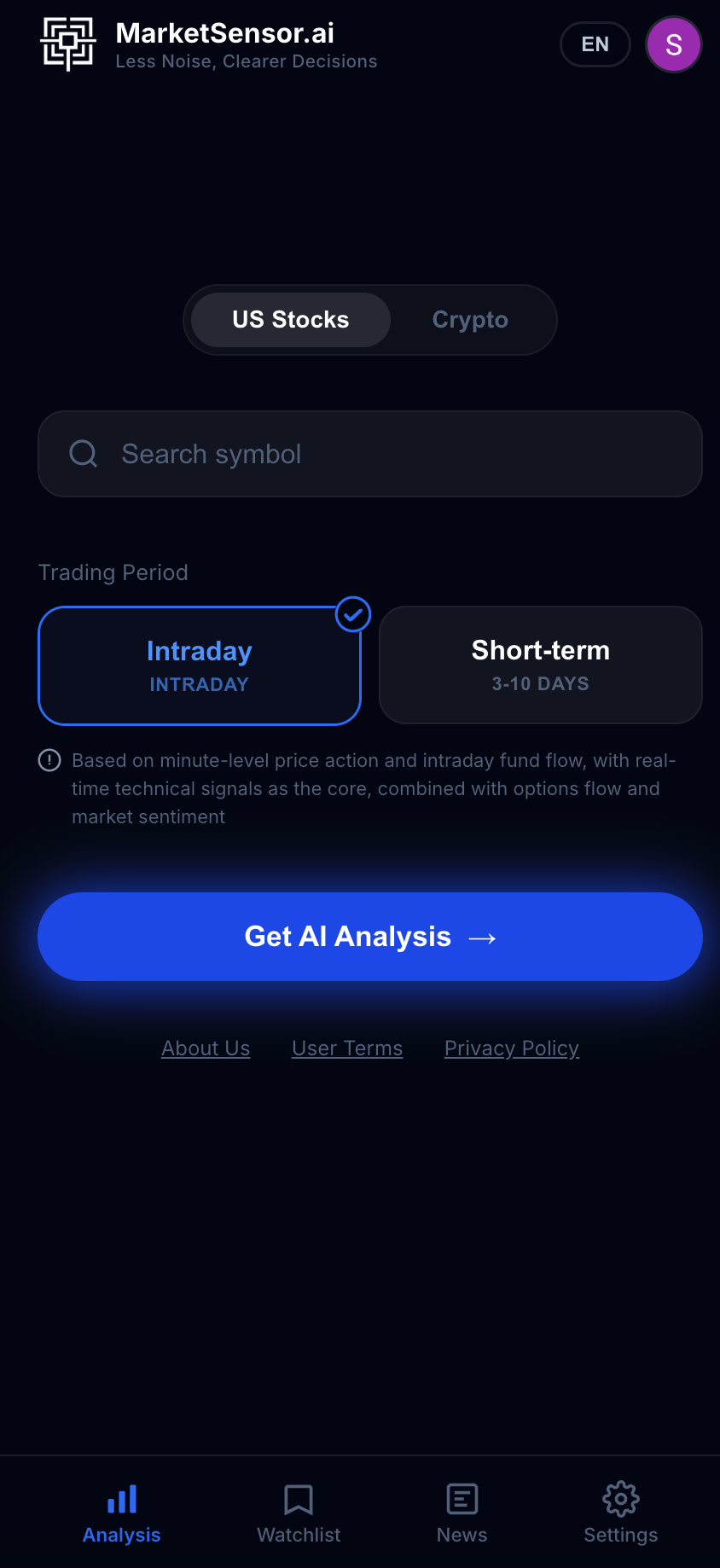Image resolution: width=720 pixels, height=1568 pixels.
Task: Click the MarketSensor.ai logo
Action: pos(67,44)
